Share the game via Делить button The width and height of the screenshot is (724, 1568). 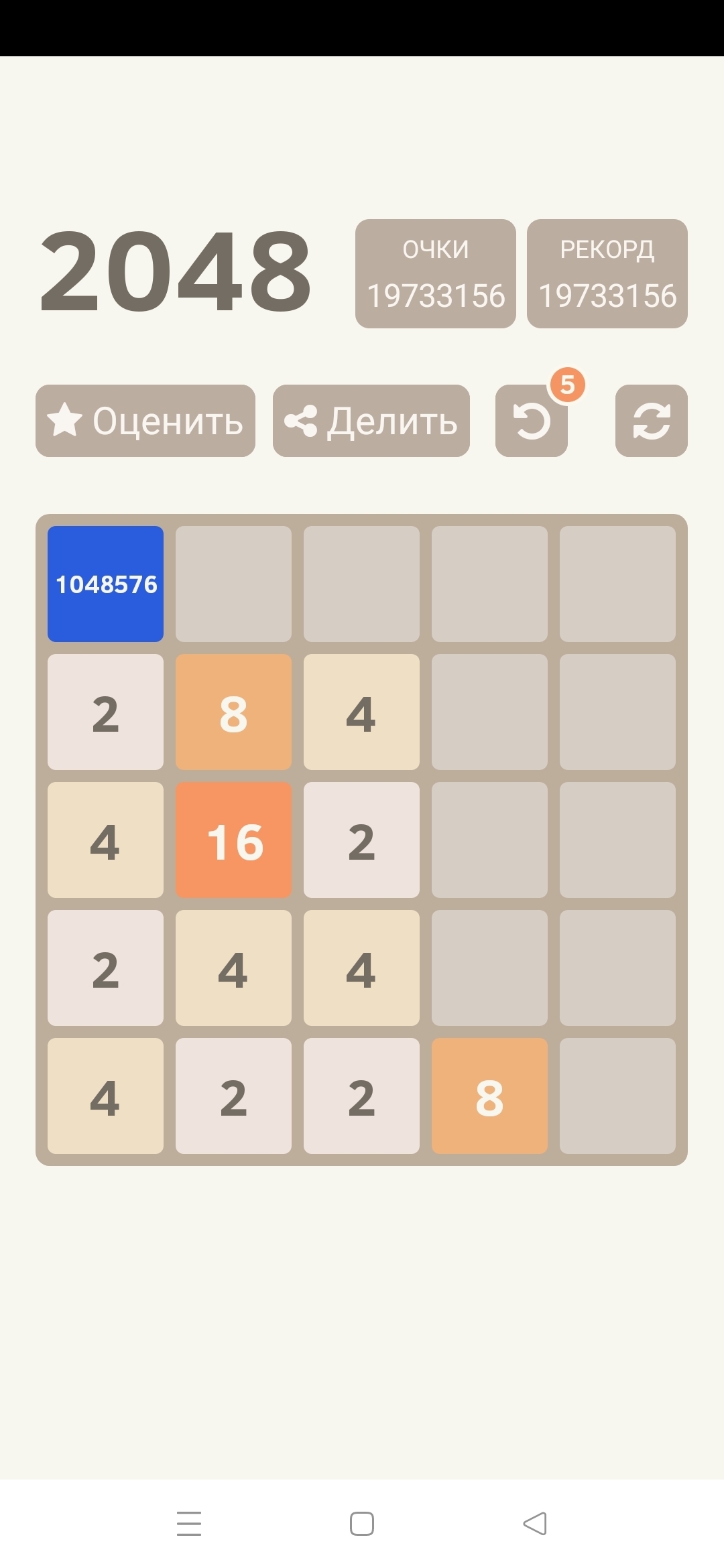click(371, 421)
